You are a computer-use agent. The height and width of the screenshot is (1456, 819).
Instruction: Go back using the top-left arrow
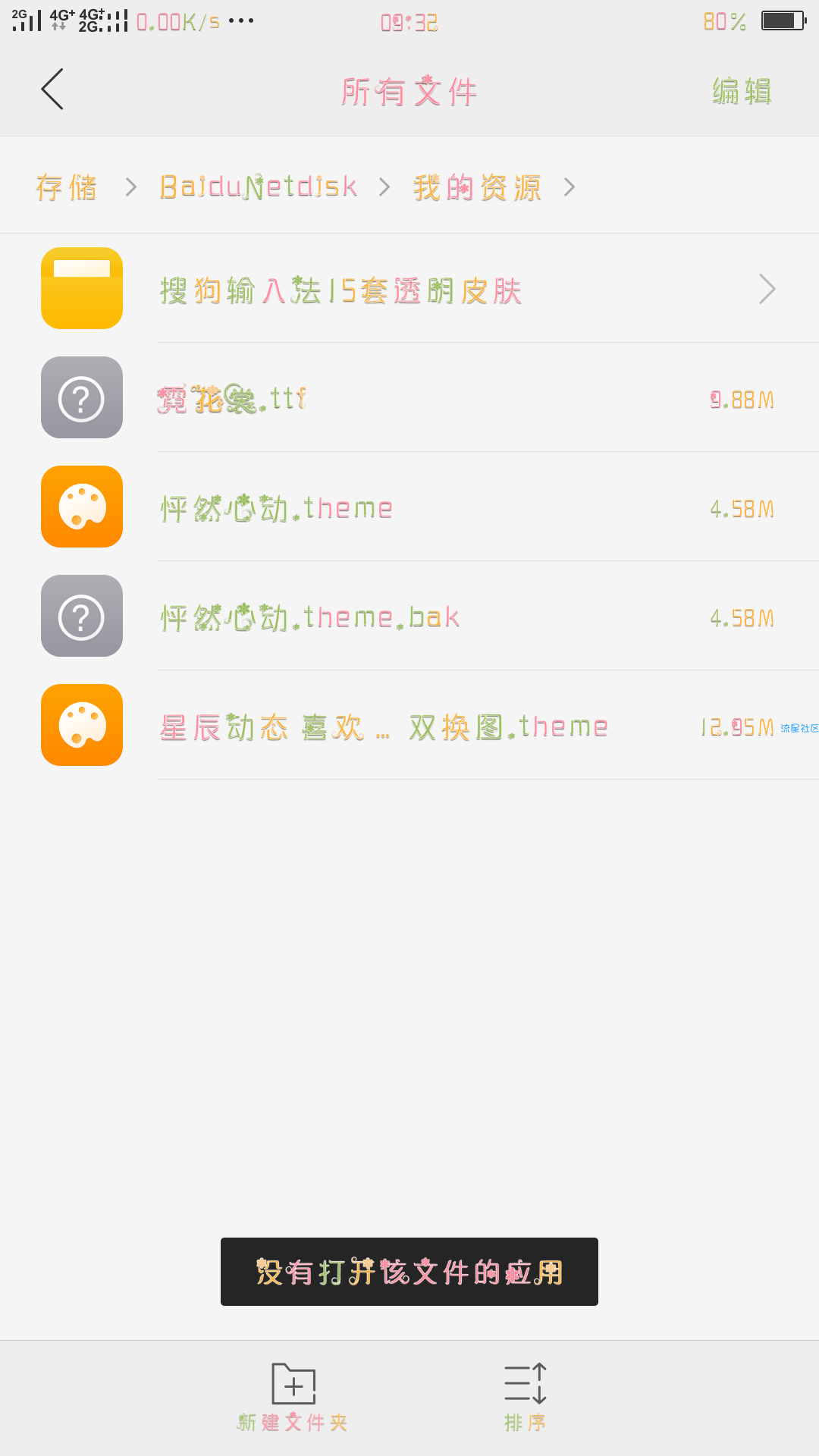pyautogui.click(x=52, y=89)
